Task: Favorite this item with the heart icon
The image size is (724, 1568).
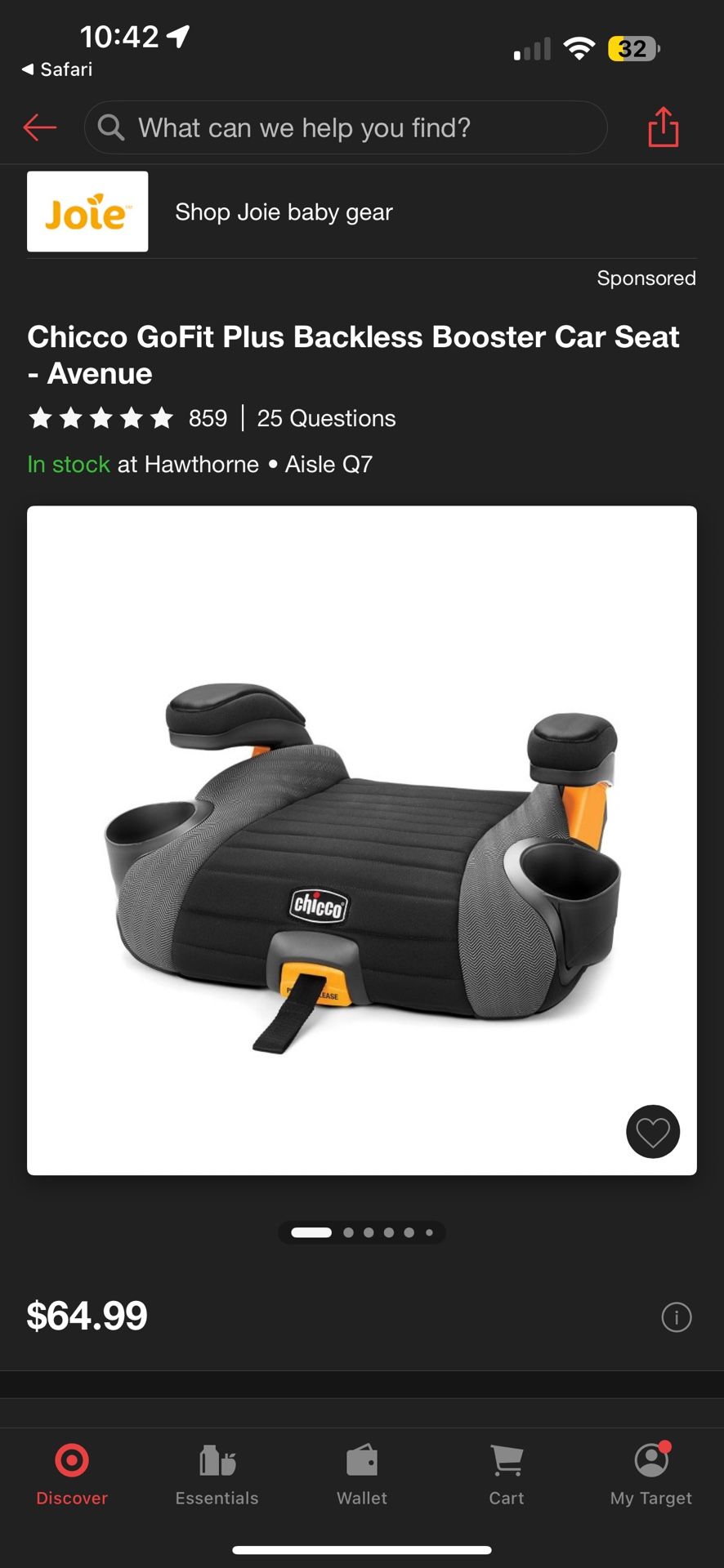Action: pyautogui.click(x=652, y=1132)
